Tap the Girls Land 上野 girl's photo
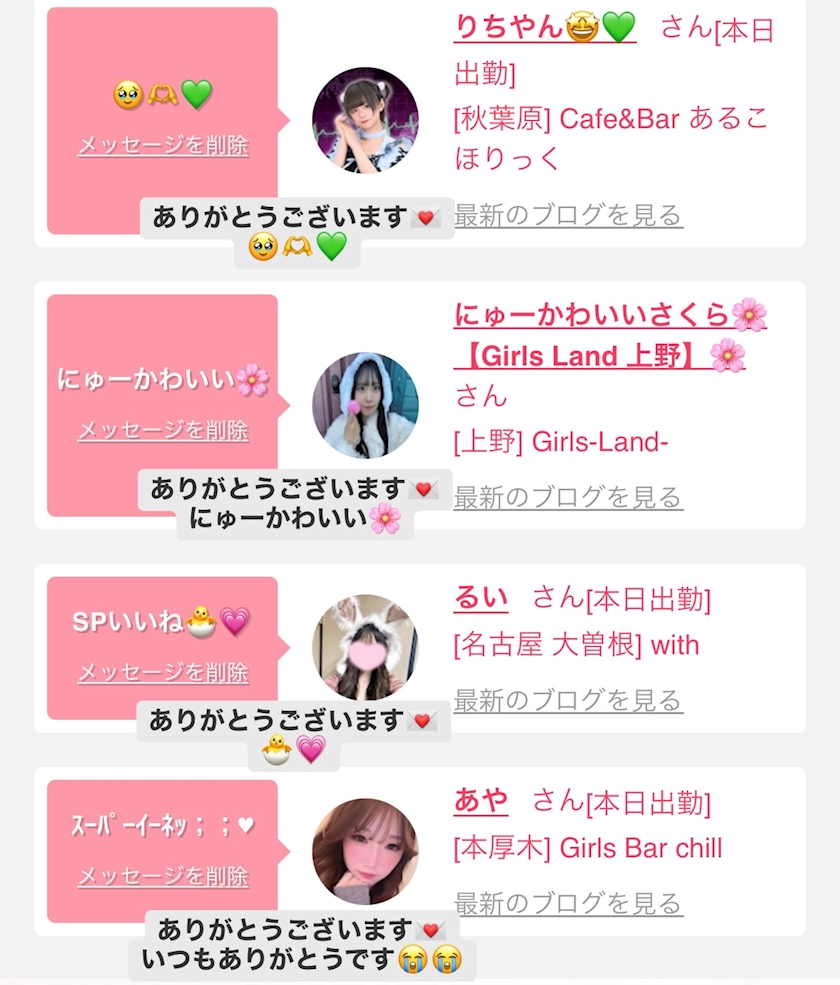 point(365,405)
